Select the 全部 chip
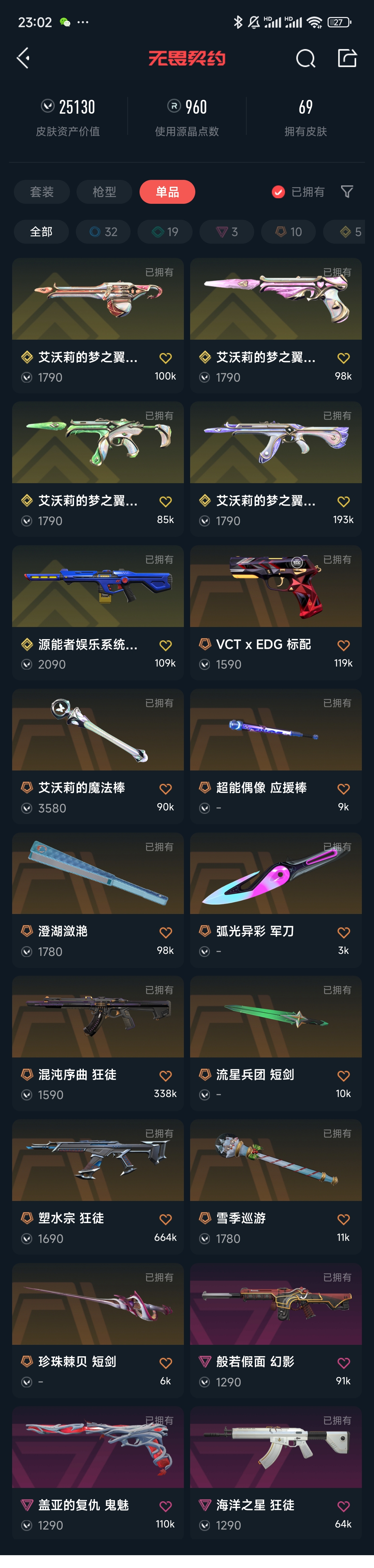Screen dimensions: 374x1568 pyautogui.click(x=41, y=232)
